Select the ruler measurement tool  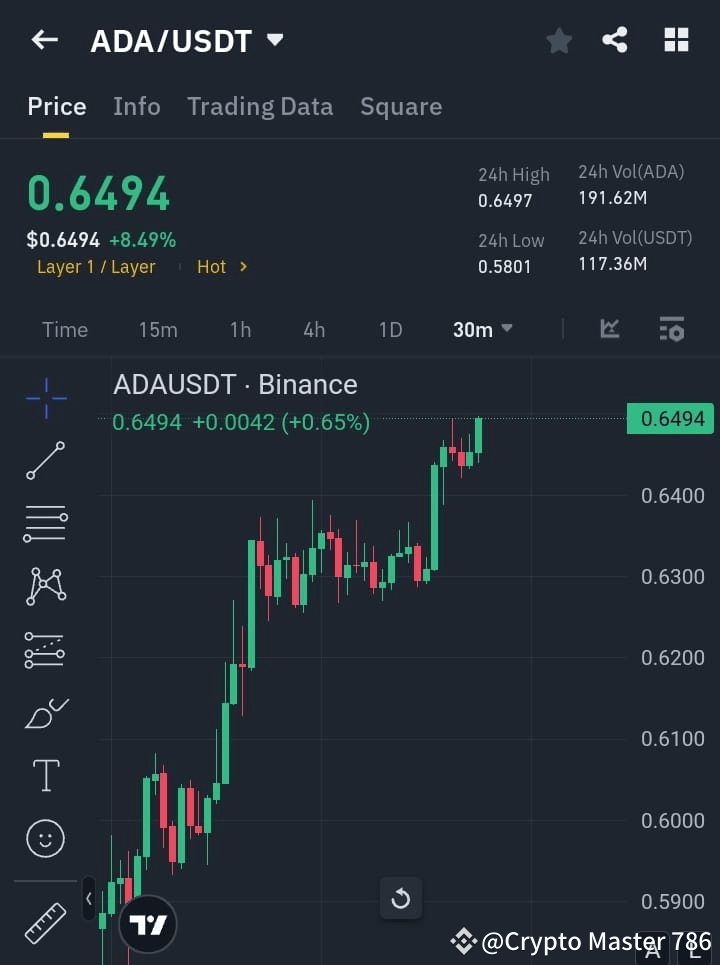point(44,925)
